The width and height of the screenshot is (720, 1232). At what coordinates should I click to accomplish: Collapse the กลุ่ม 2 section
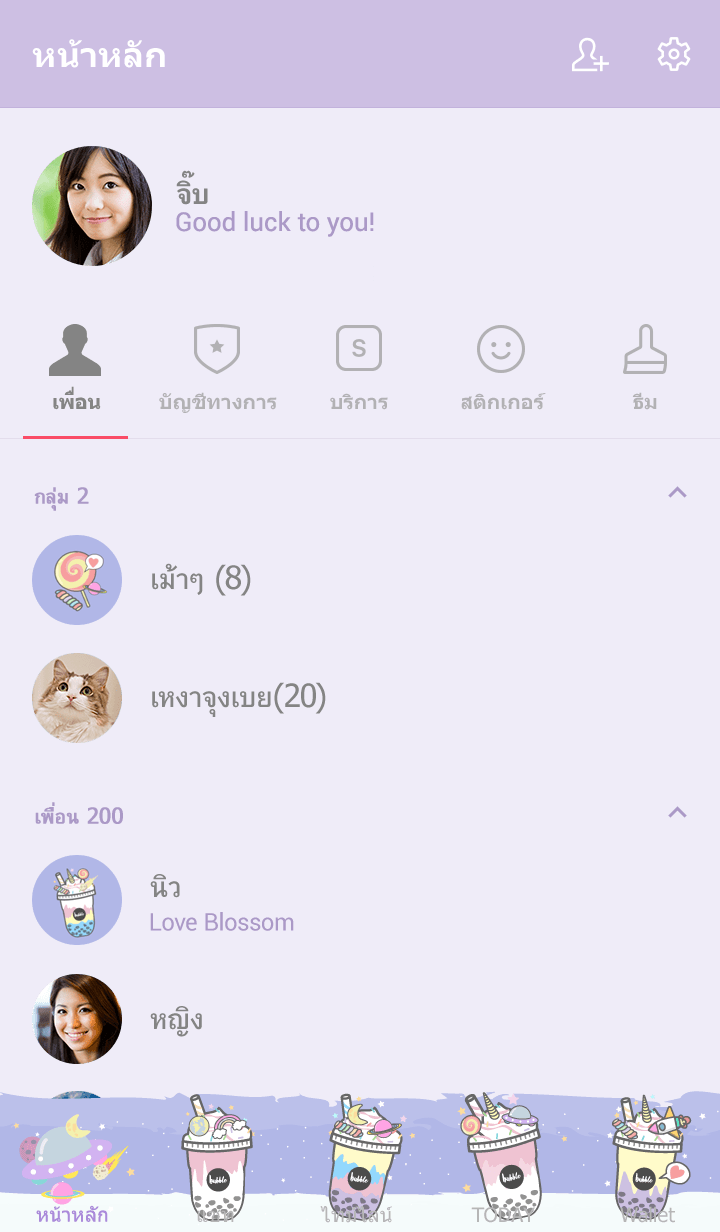point(677,493)
